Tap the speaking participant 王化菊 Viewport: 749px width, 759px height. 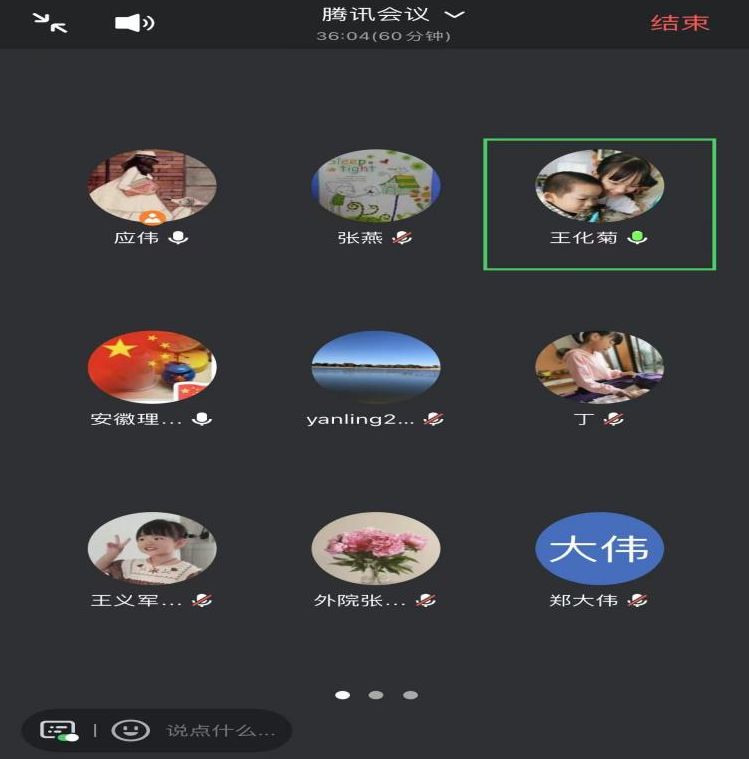(599, 187)
